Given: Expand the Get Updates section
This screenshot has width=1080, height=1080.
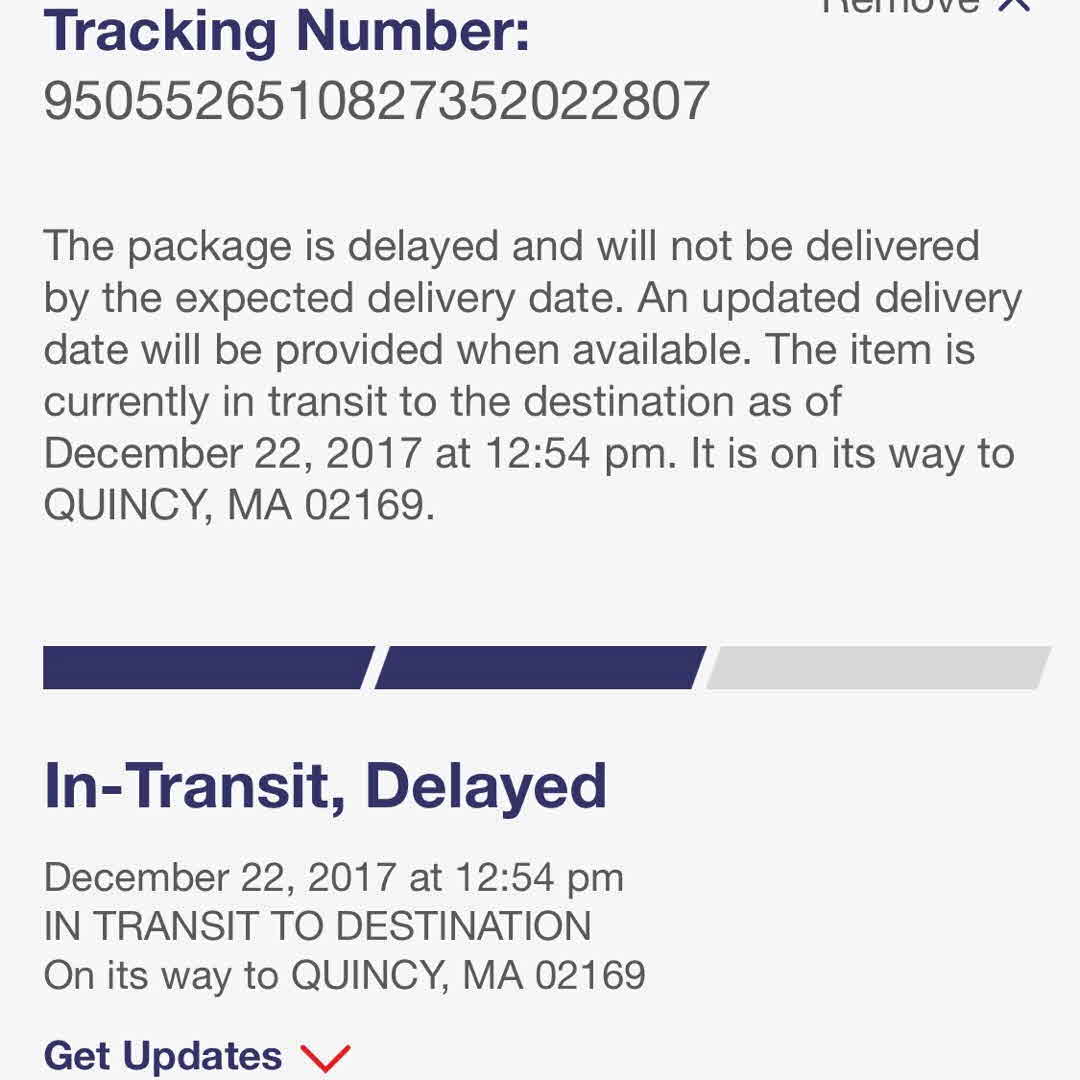Looking at the screenshot, I should (x=197, y=1056).
